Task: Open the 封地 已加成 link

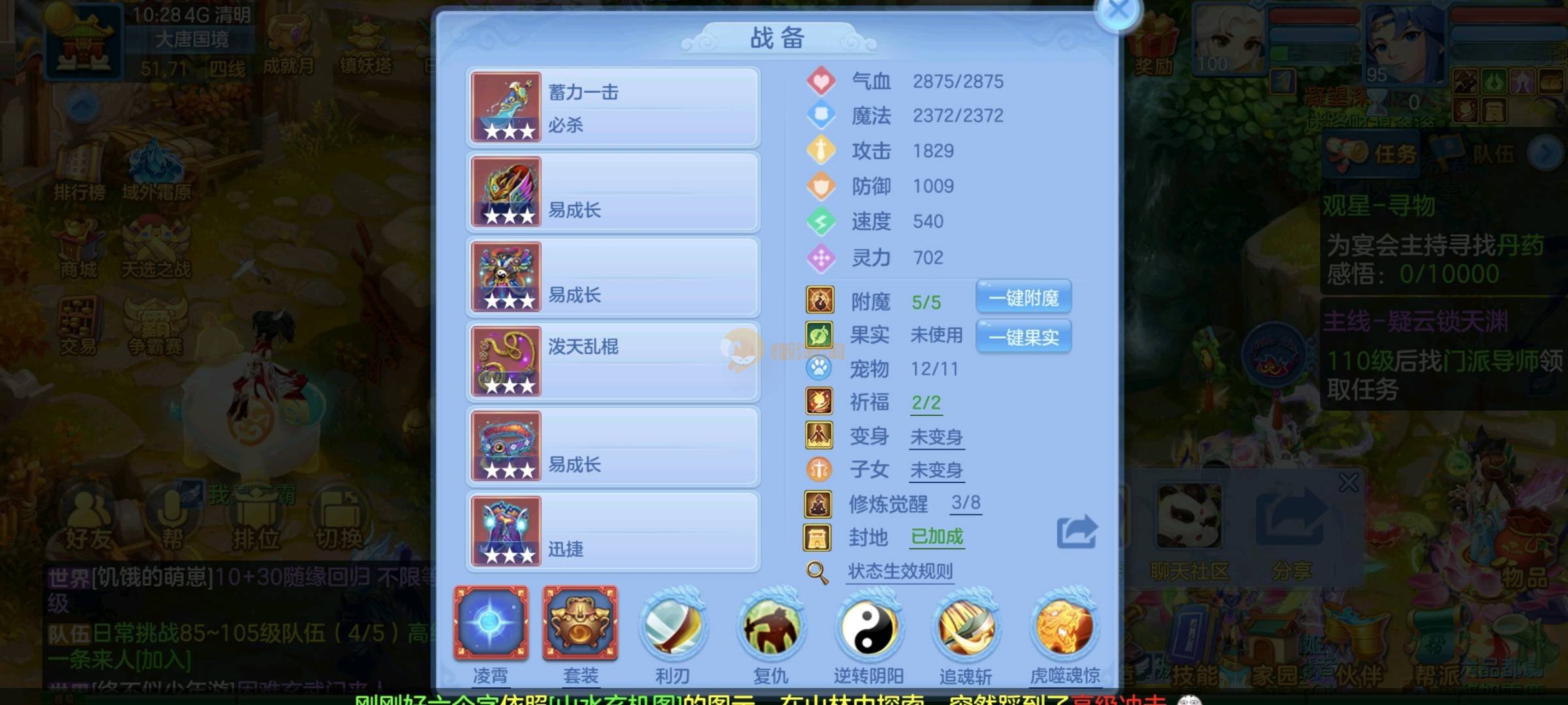Action: click(936, 537)
